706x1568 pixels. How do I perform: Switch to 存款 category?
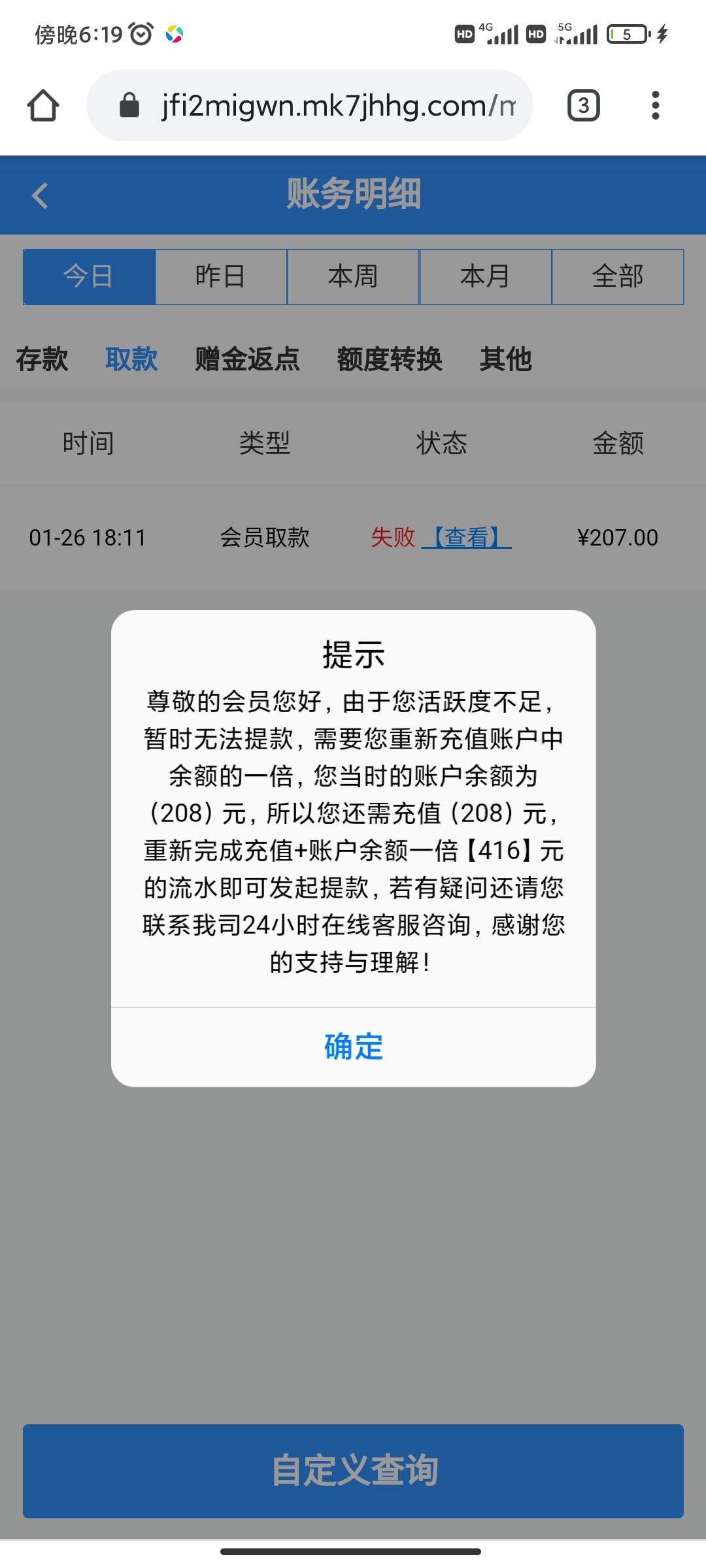tap(42, 359)
